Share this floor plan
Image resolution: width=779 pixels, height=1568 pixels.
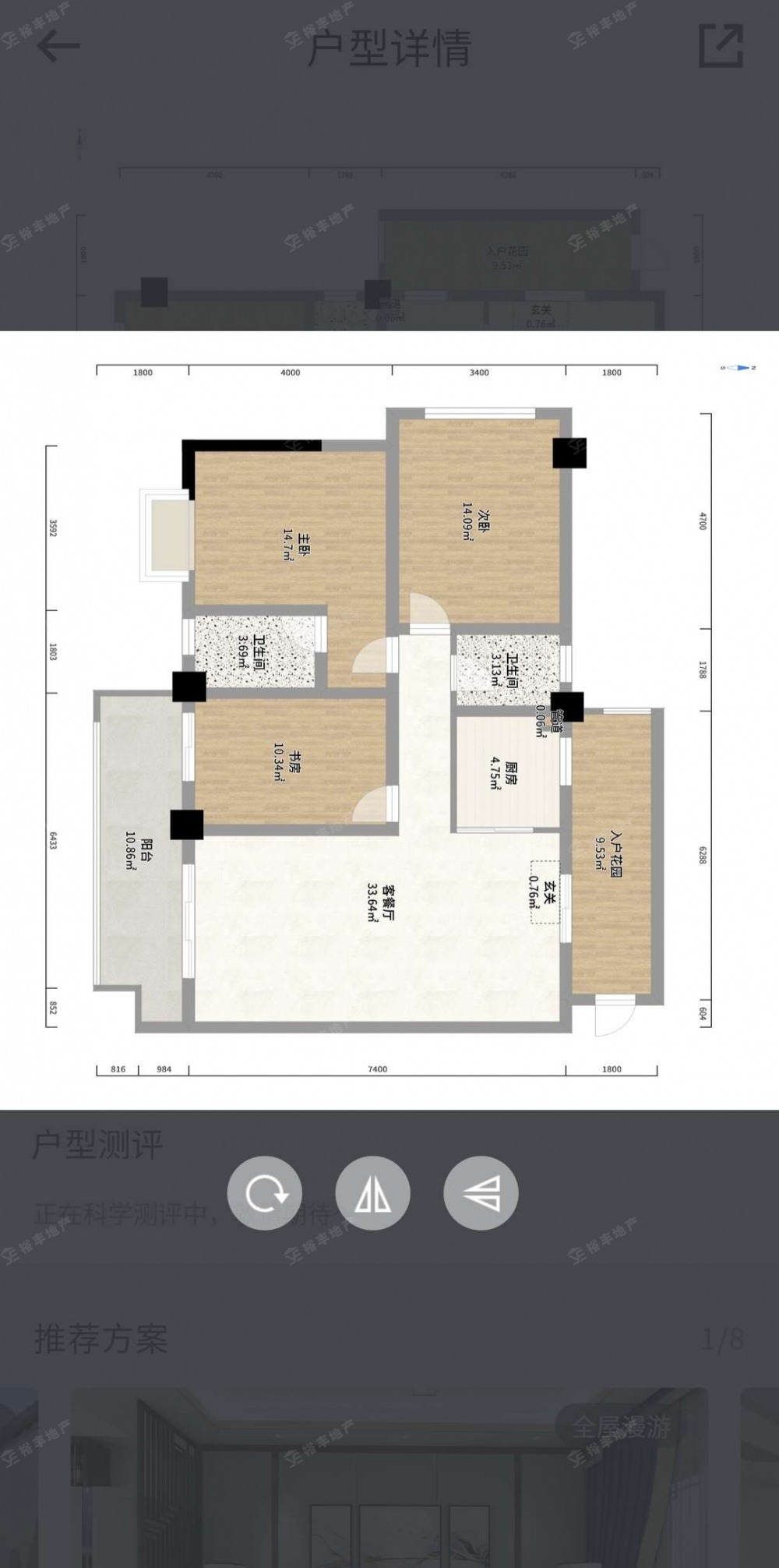pyautogui.click(x=721, y=46)
